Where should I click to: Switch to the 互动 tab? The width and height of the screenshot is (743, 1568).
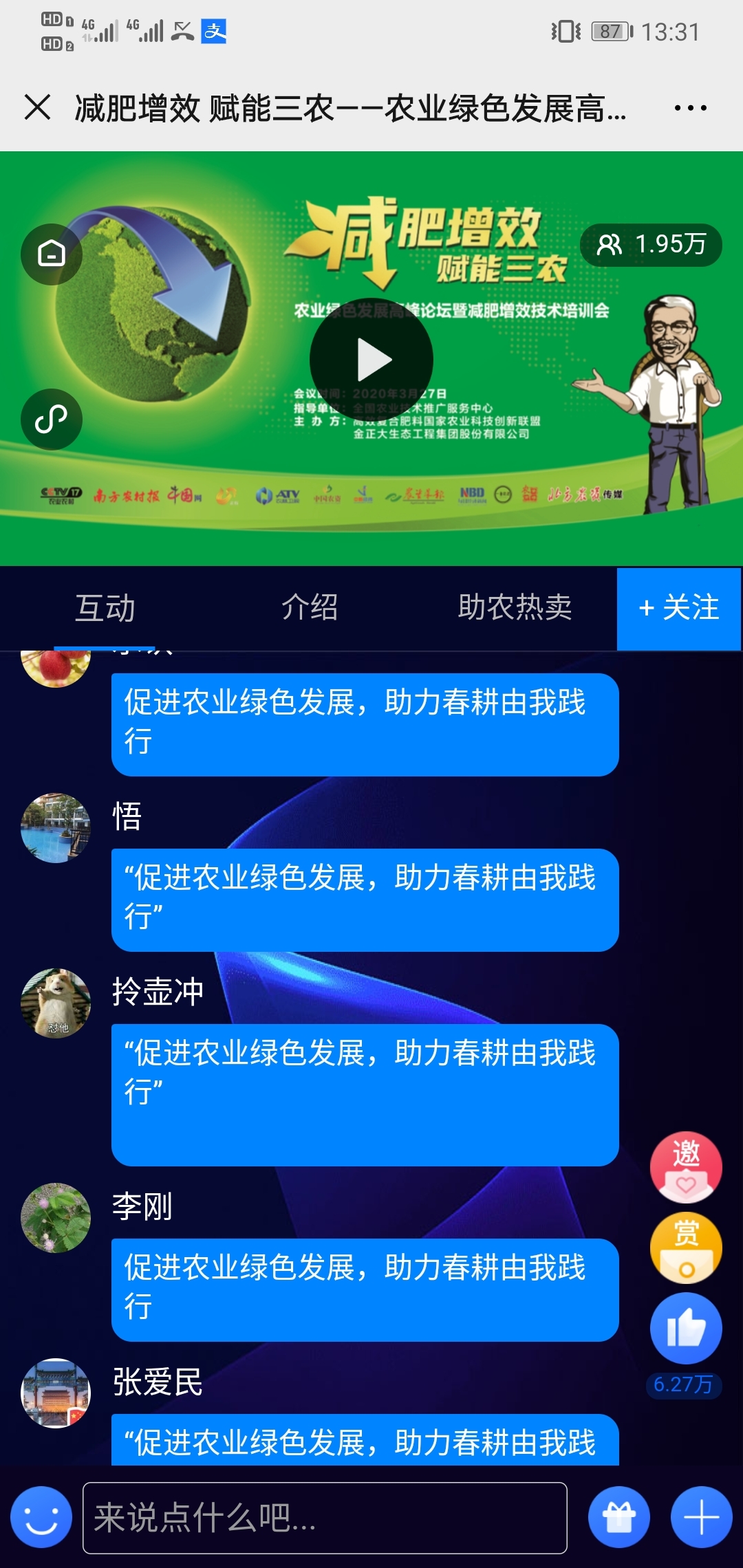105,608
